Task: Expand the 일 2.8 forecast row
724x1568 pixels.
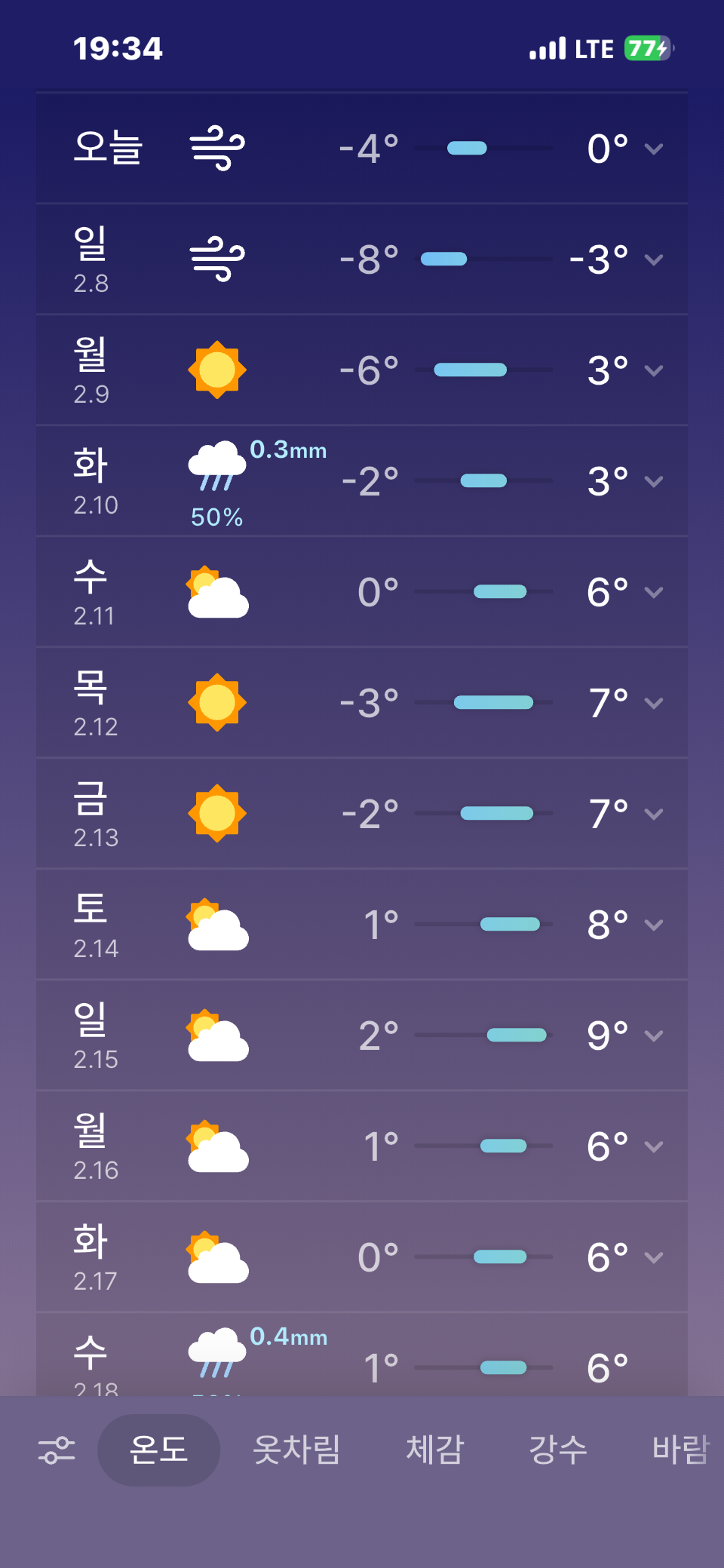Action: [654, 259]
